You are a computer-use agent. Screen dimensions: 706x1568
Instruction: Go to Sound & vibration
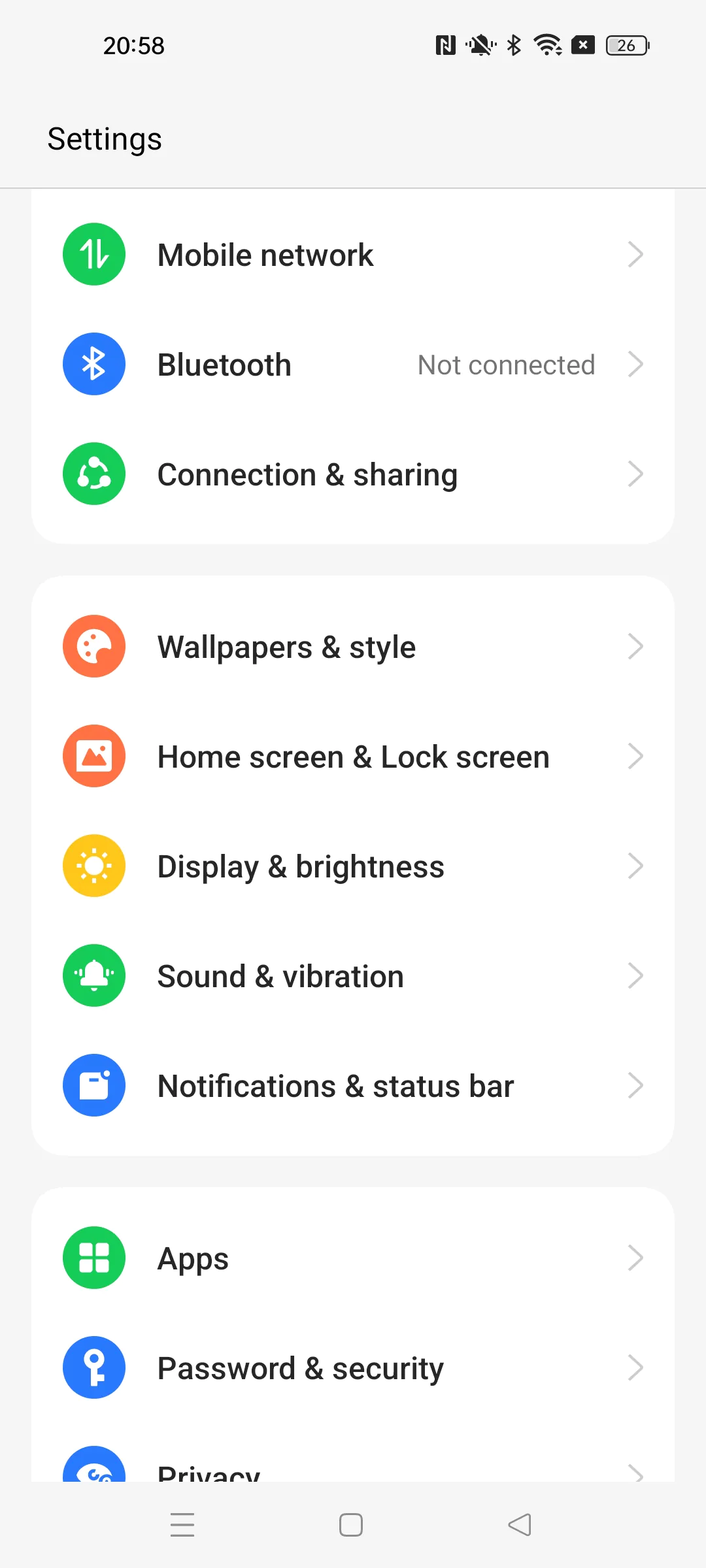coord(353,975)
